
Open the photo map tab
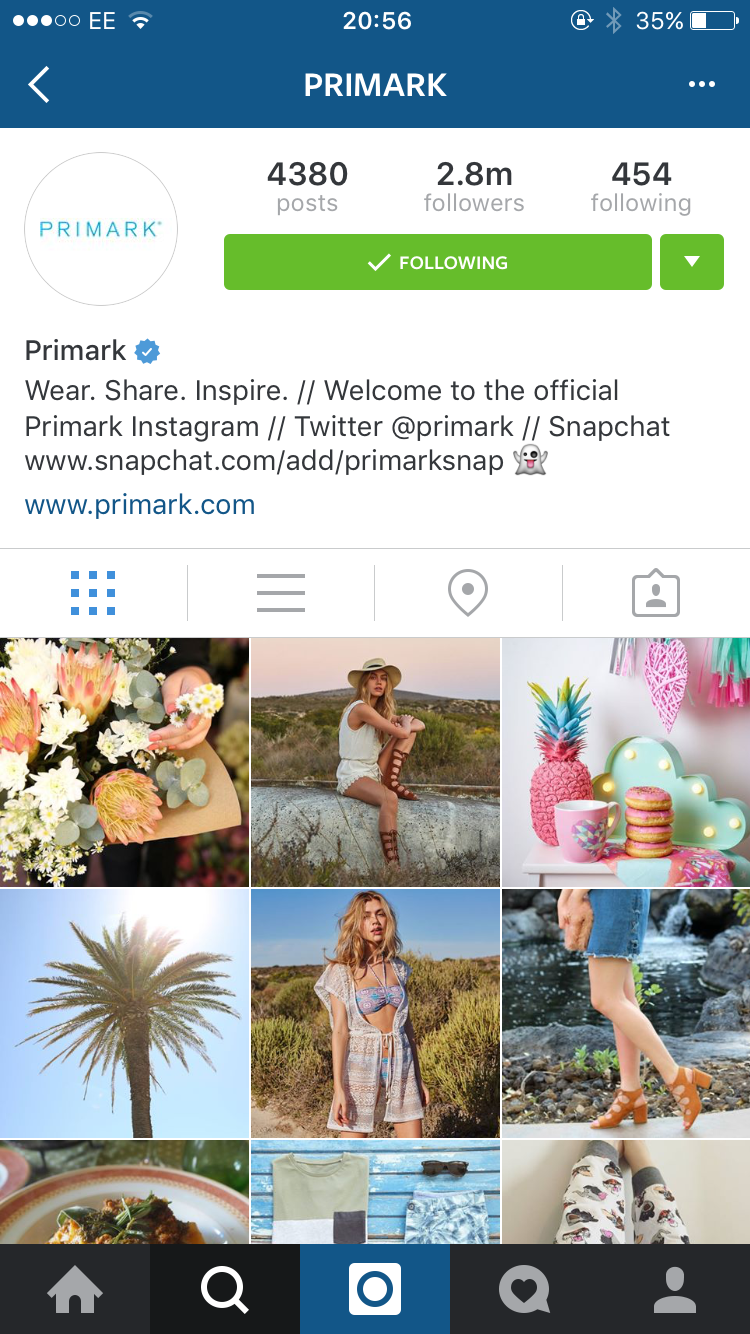pyautogui.click(x=467, y=593)
